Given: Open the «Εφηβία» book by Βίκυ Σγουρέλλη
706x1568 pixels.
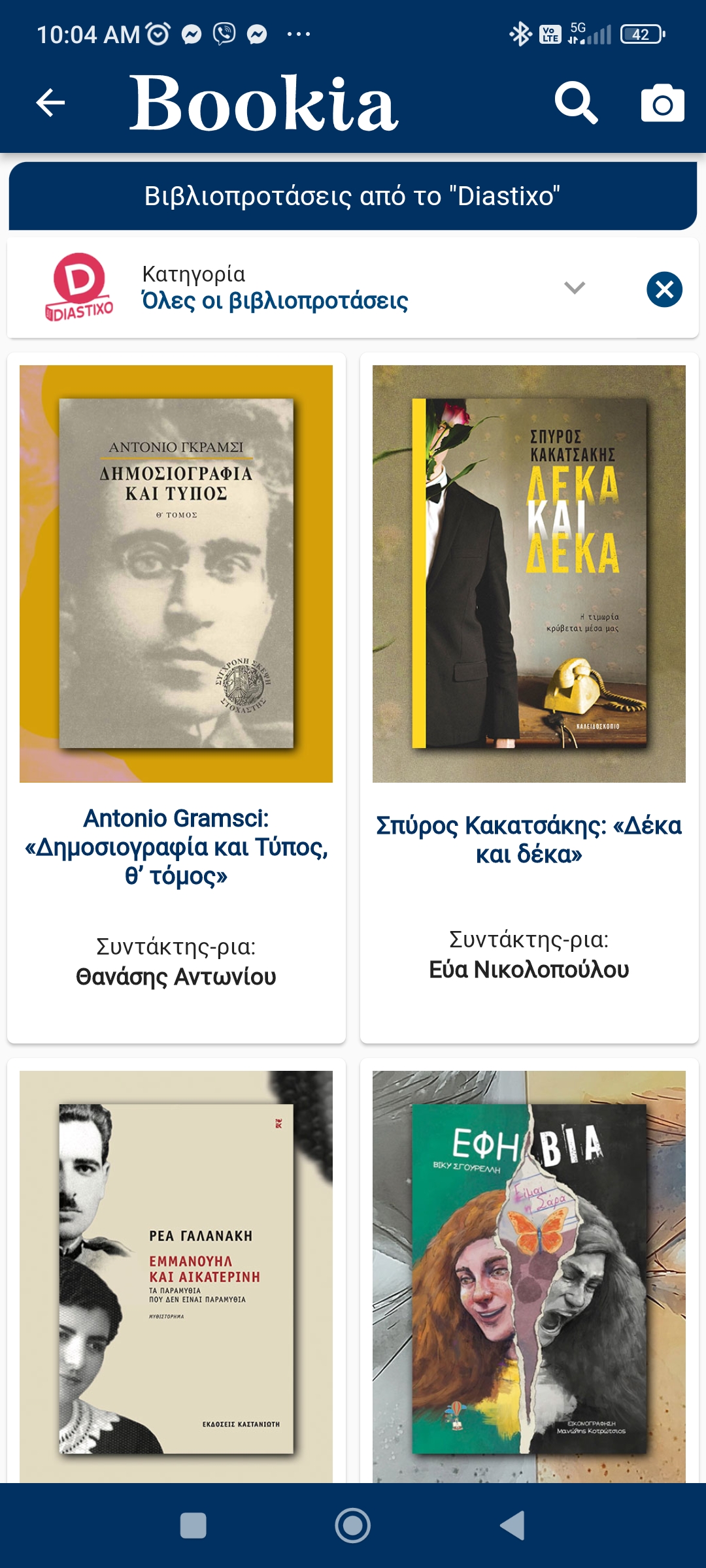Looking at the screenshot, I should click(529, 1274).
